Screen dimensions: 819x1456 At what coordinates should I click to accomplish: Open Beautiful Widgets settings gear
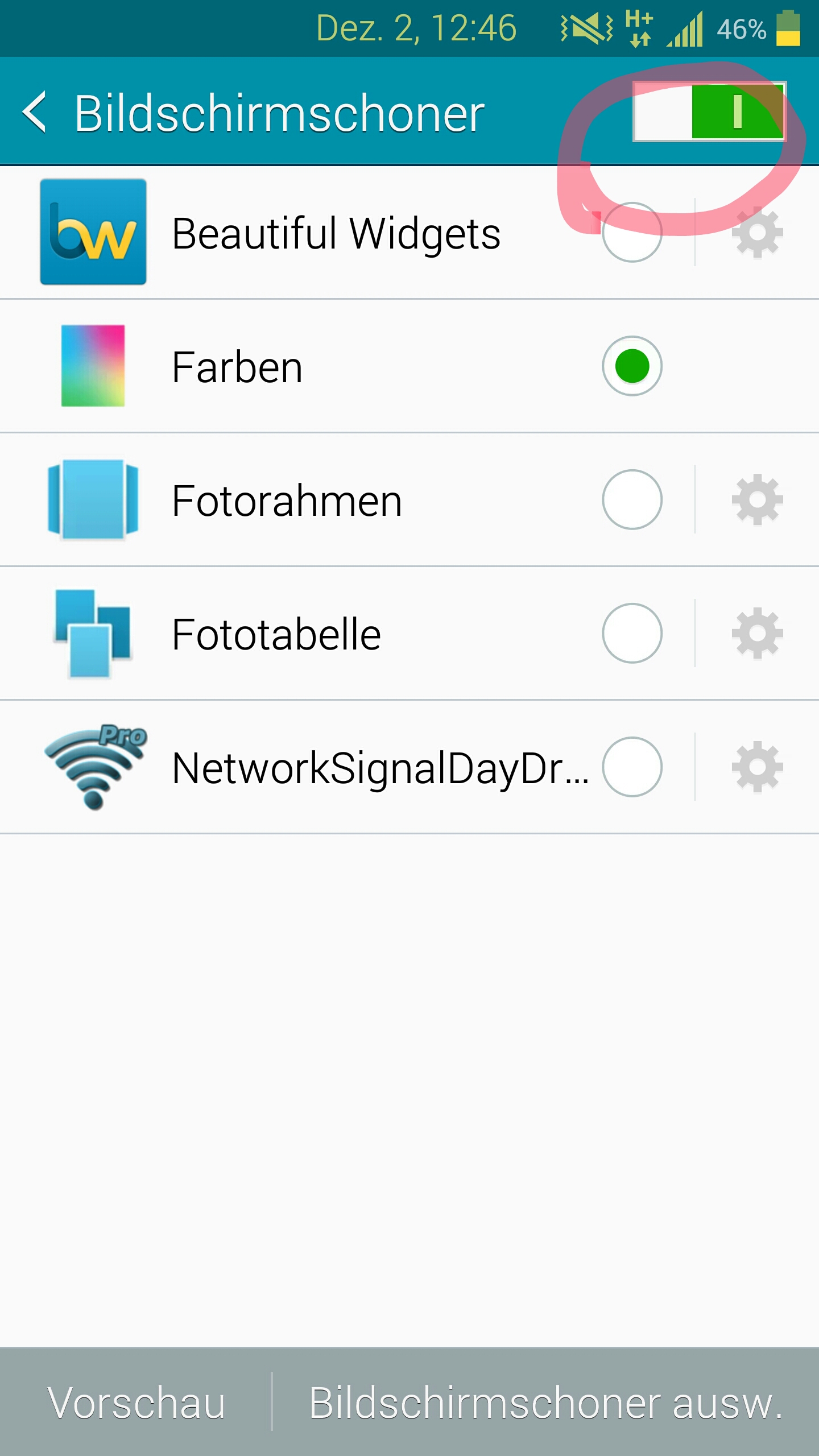(x=757, y=232)
